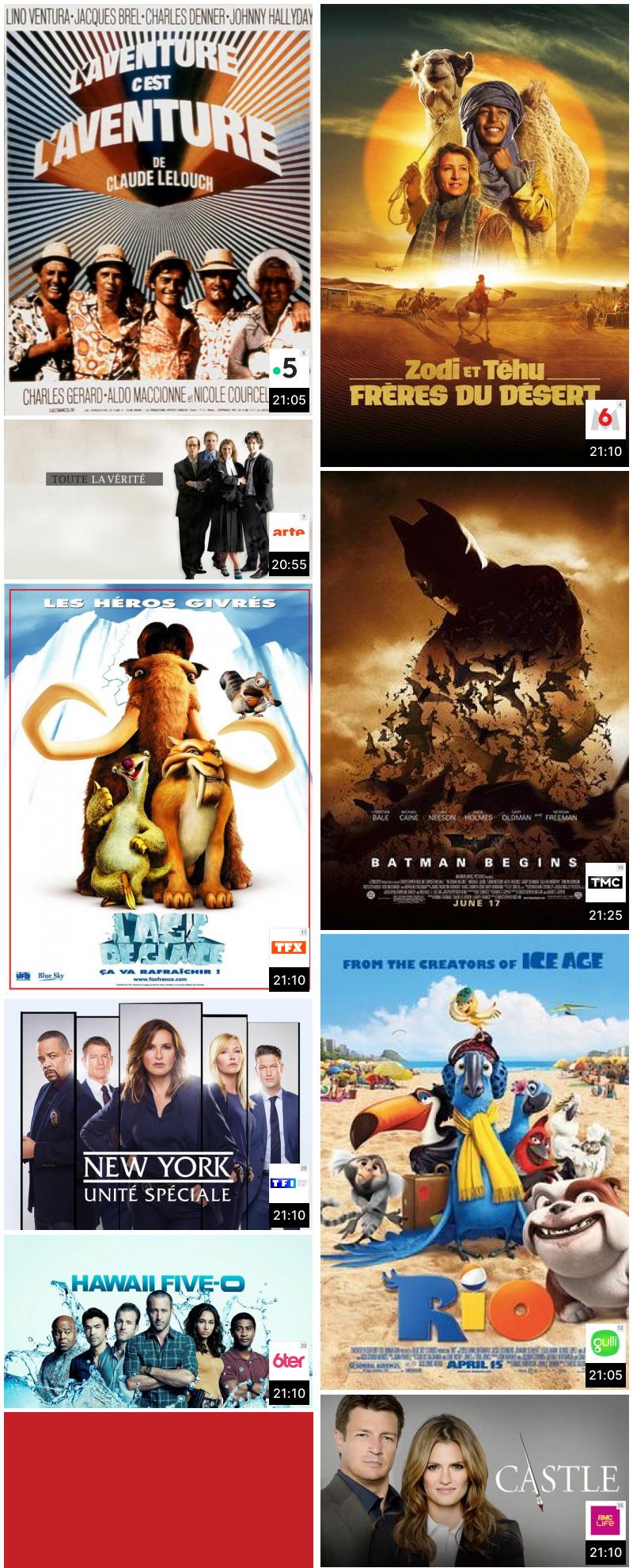Open New York Unité Spéciale tile
Screen dimensions: 633x1568
click(157, 1114)
